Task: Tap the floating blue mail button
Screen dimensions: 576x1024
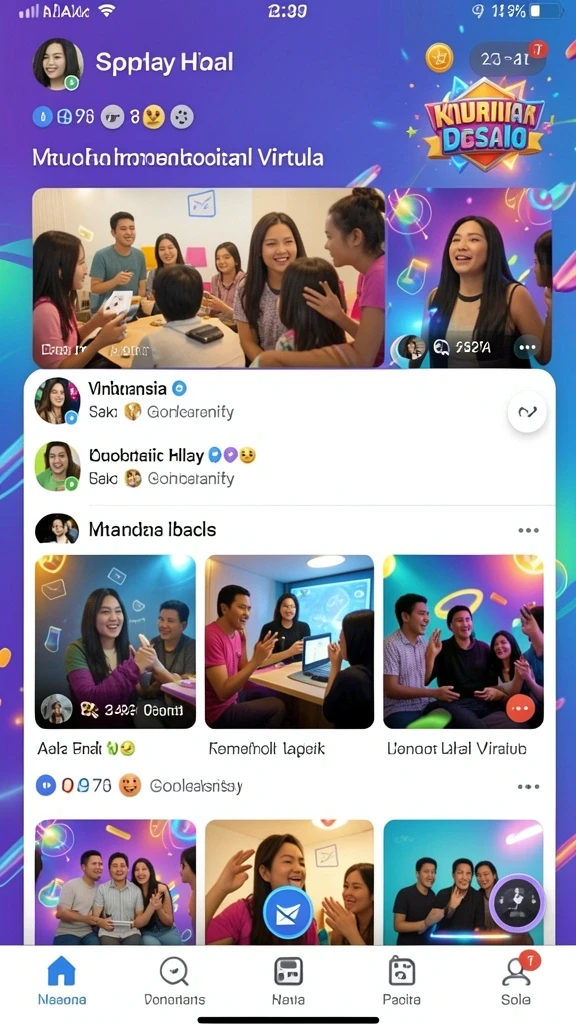Action: pyautogui.click(x=287, y=912)
